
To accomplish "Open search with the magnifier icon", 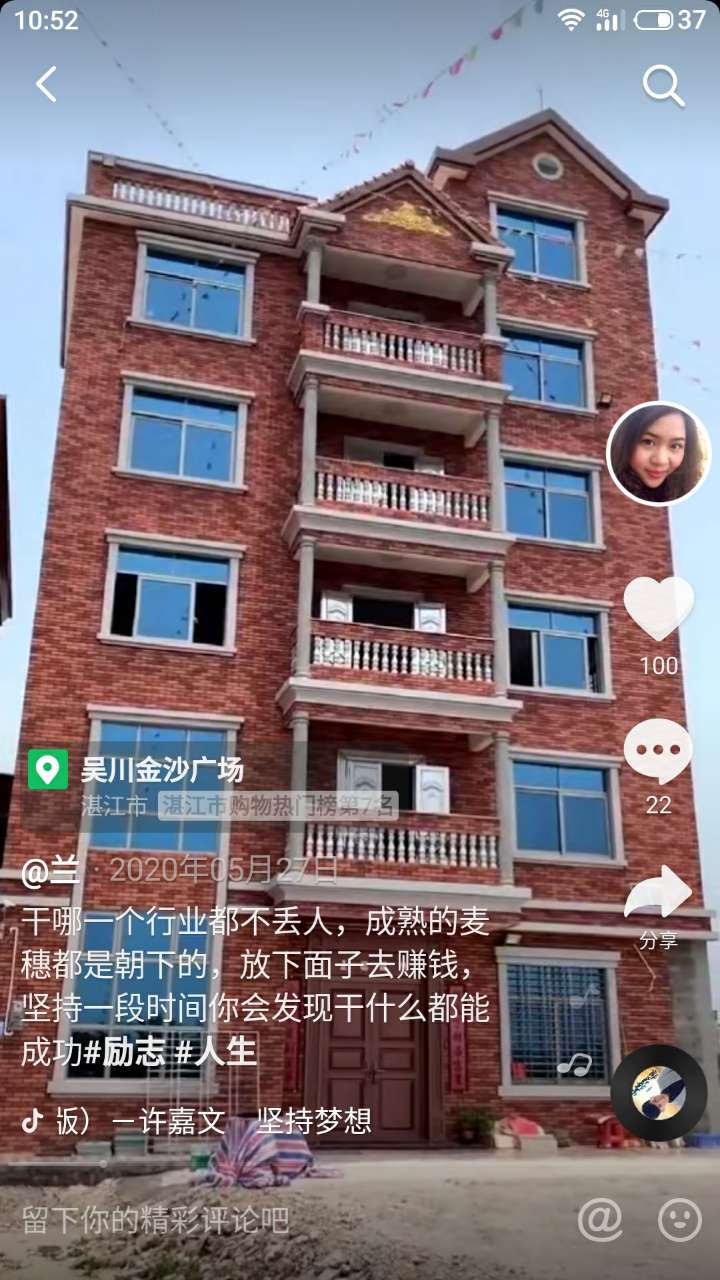I will pyautogui.click(x=663, y=86).
